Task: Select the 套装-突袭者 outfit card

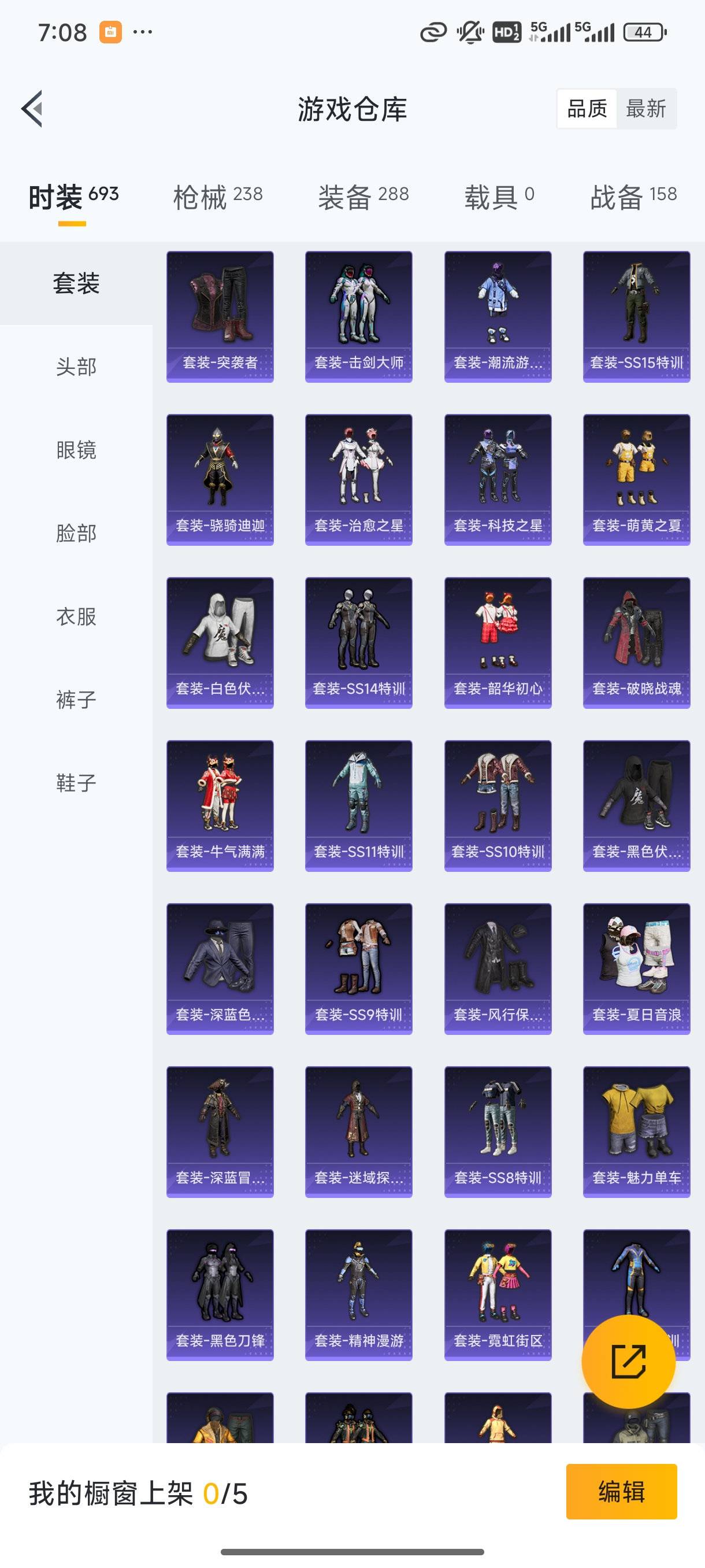Action: pyautogui.click(x=220, y=316)
